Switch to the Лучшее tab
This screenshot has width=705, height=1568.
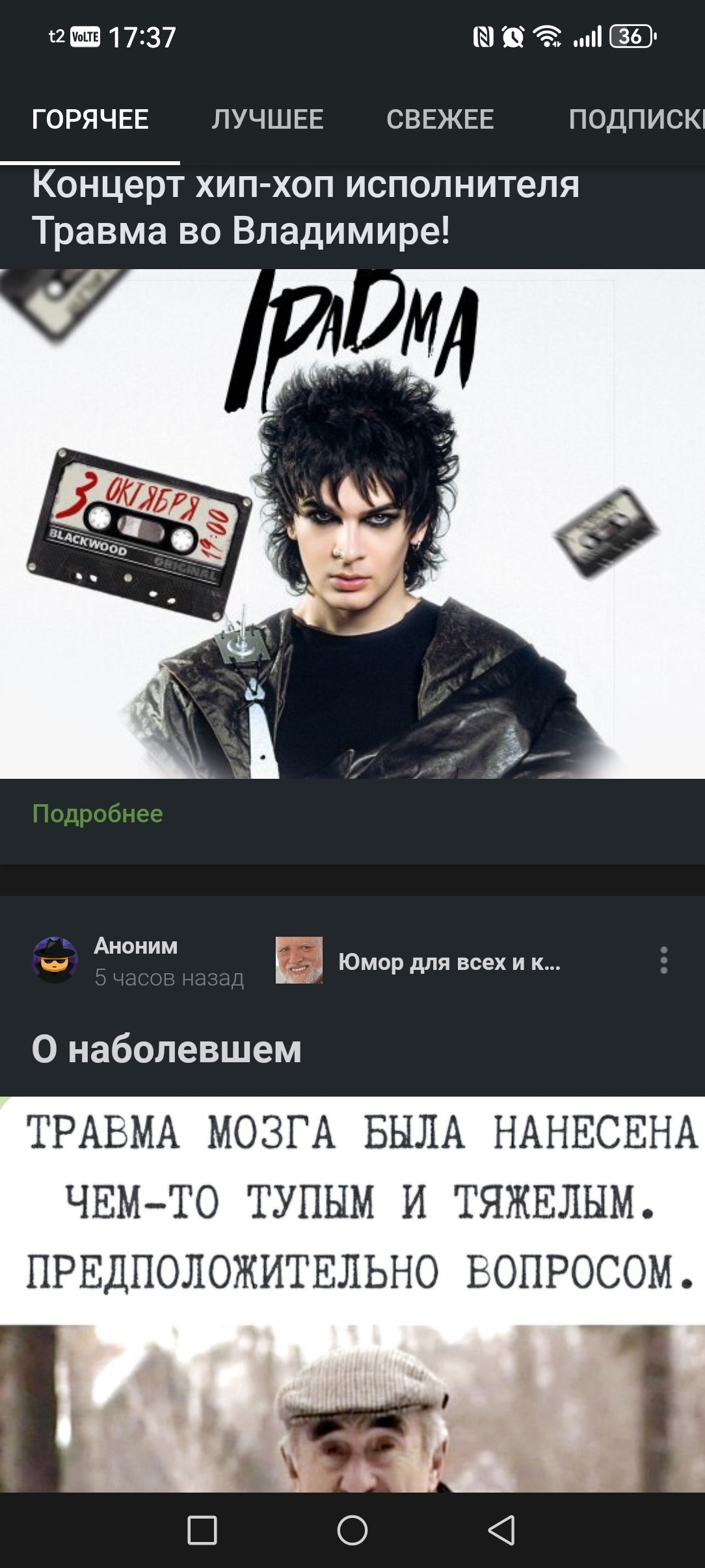(x=267, y=120)
